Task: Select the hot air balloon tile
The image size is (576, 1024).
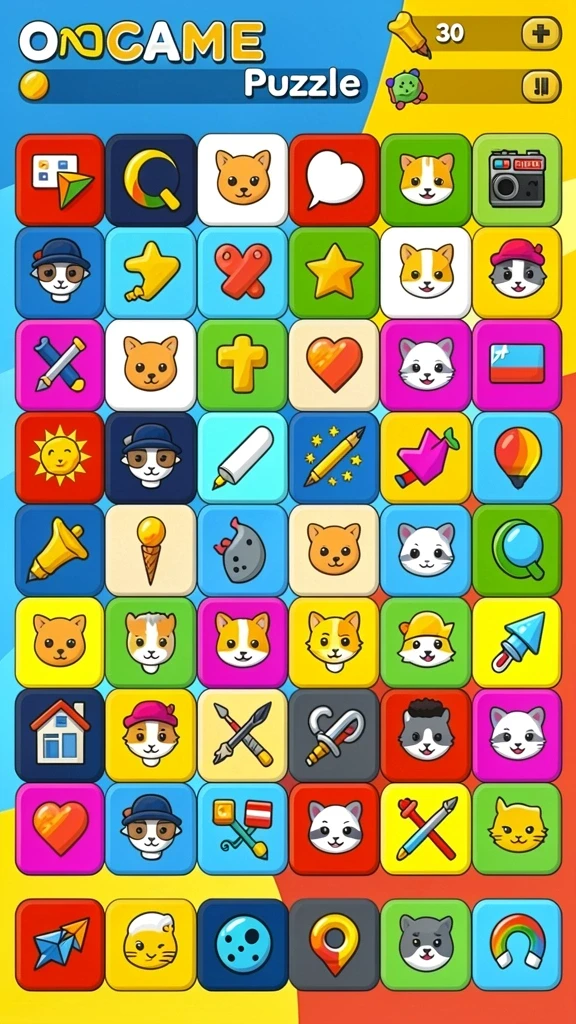Action: (517, 457)
